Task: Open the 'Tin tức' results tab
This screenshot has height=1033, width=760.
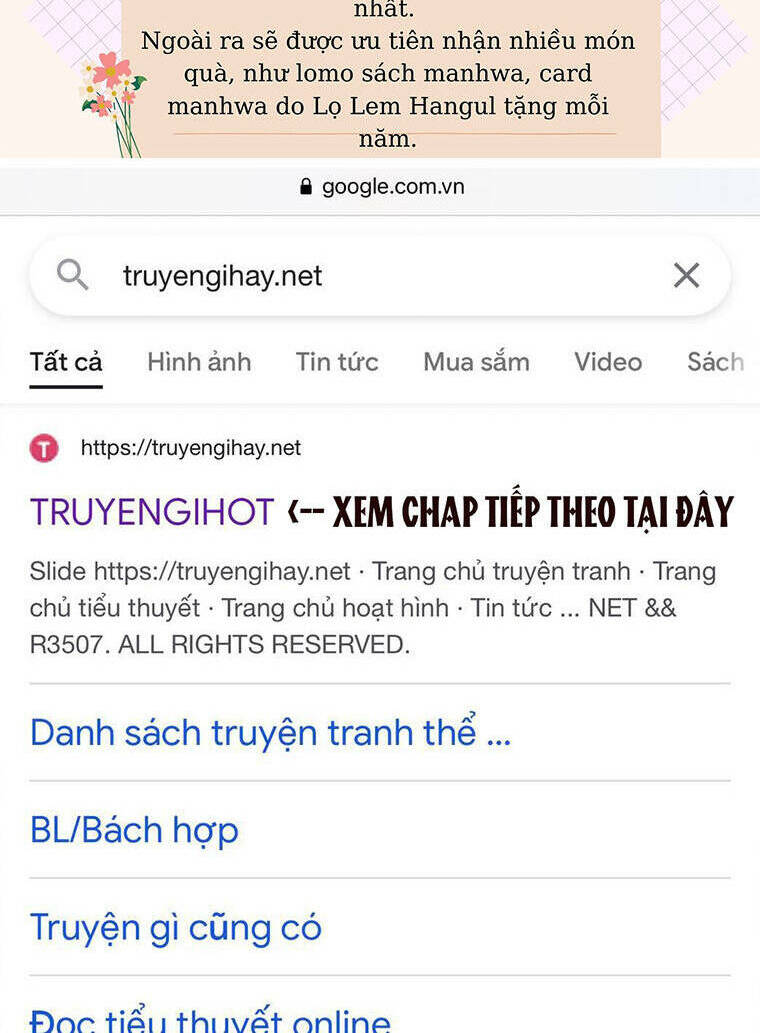Action: pyautogui.click(x=337, y=362)
